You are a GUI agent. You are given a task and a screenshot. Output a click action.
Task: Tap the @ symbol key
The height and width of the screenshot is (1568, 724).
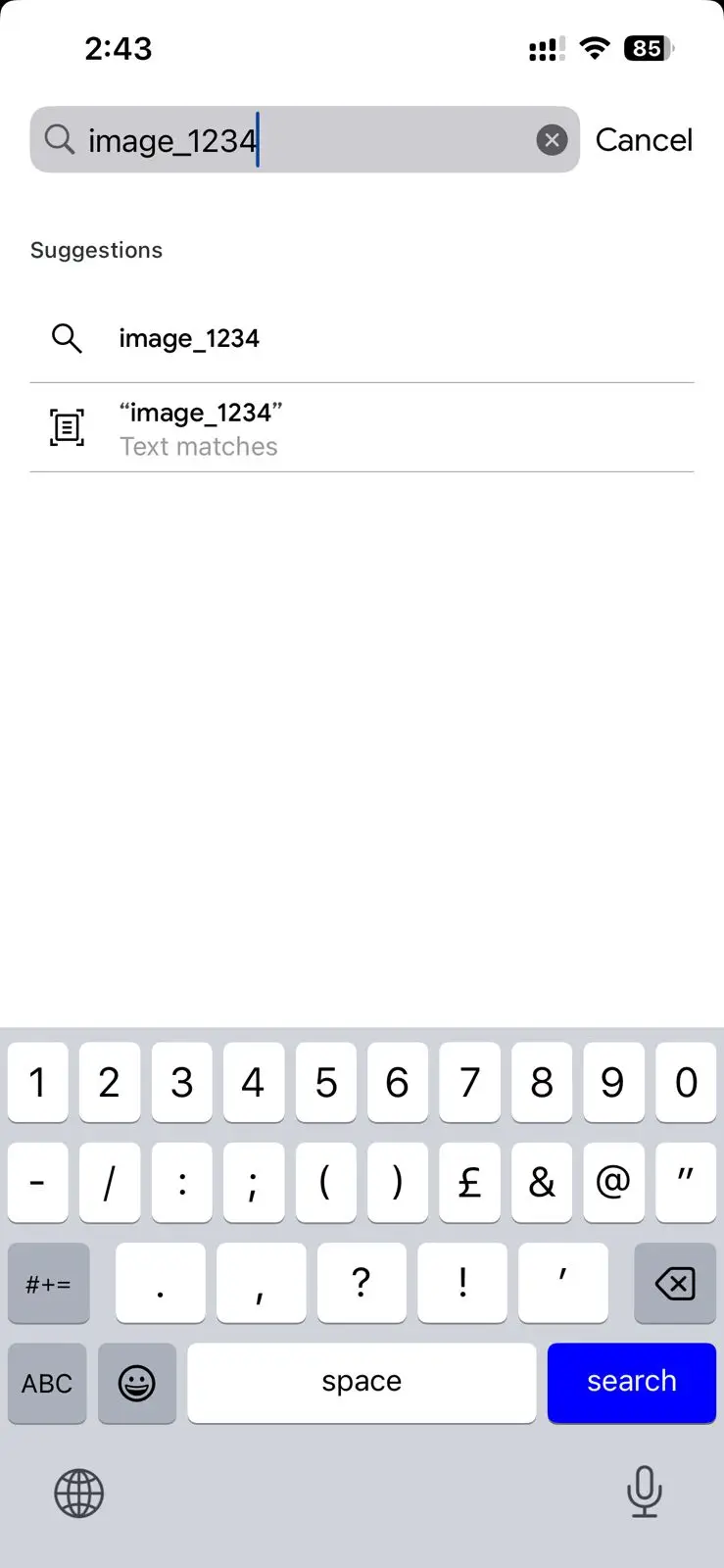pyautogui.click(x=613, y=1183)
